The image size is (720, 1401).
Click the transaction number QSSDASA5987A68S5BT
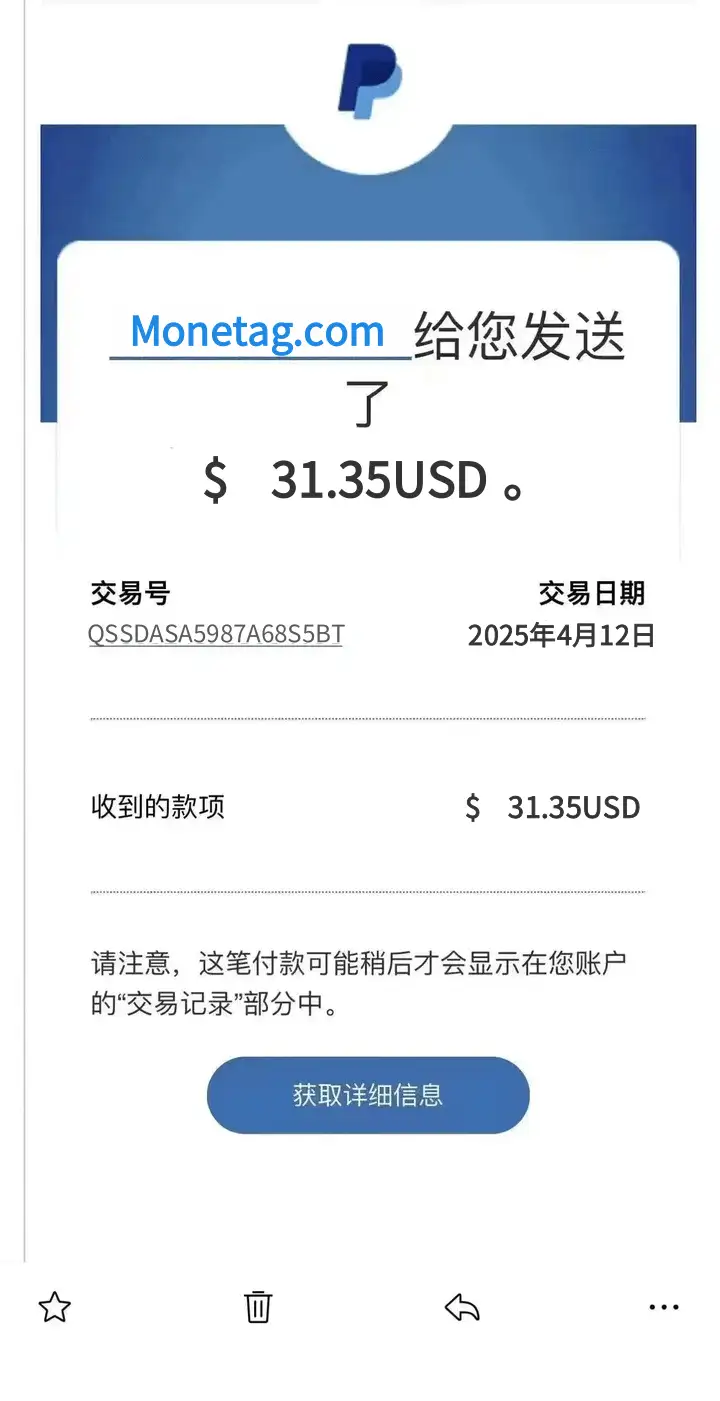click(x=215, y=634)
